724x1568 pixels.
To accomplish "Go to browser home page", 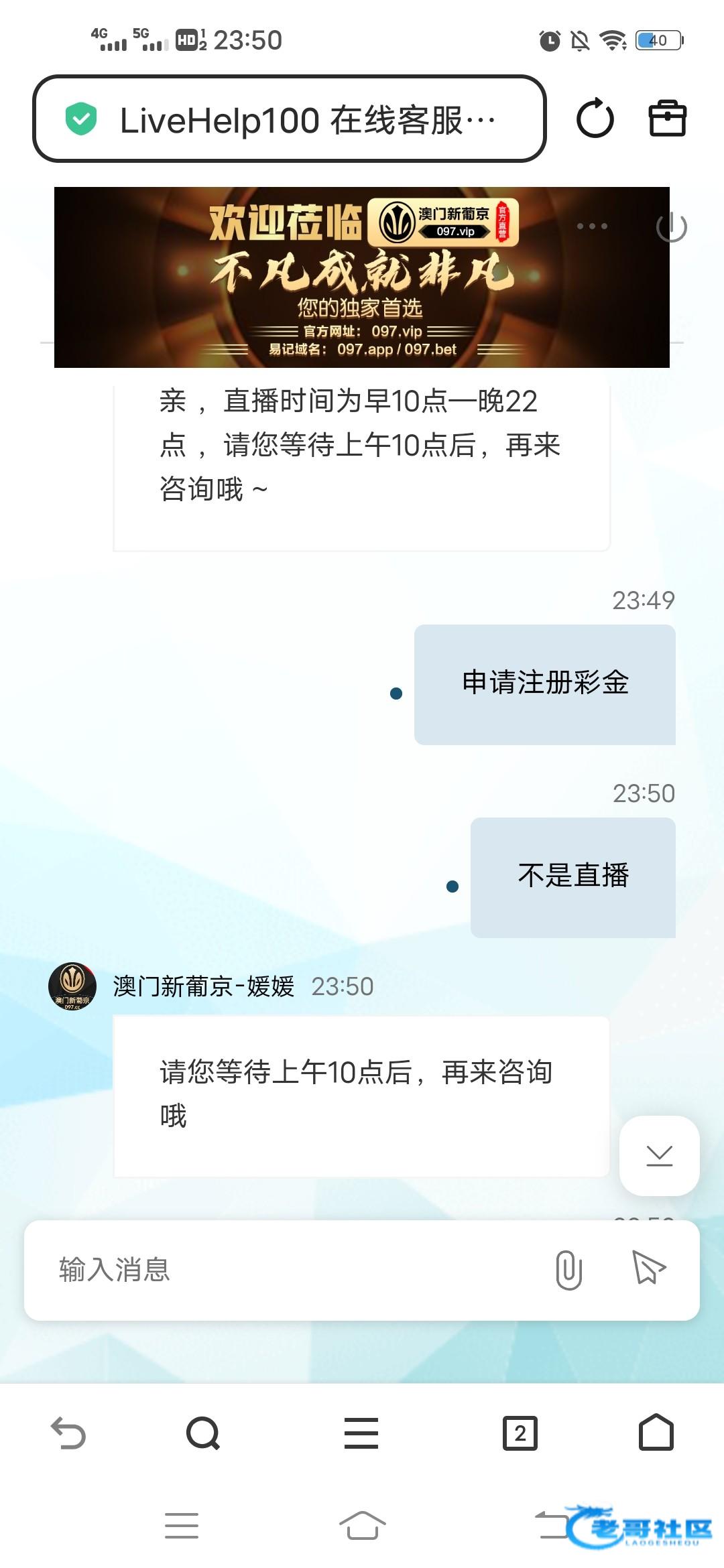I will [x=656, y=1433].
